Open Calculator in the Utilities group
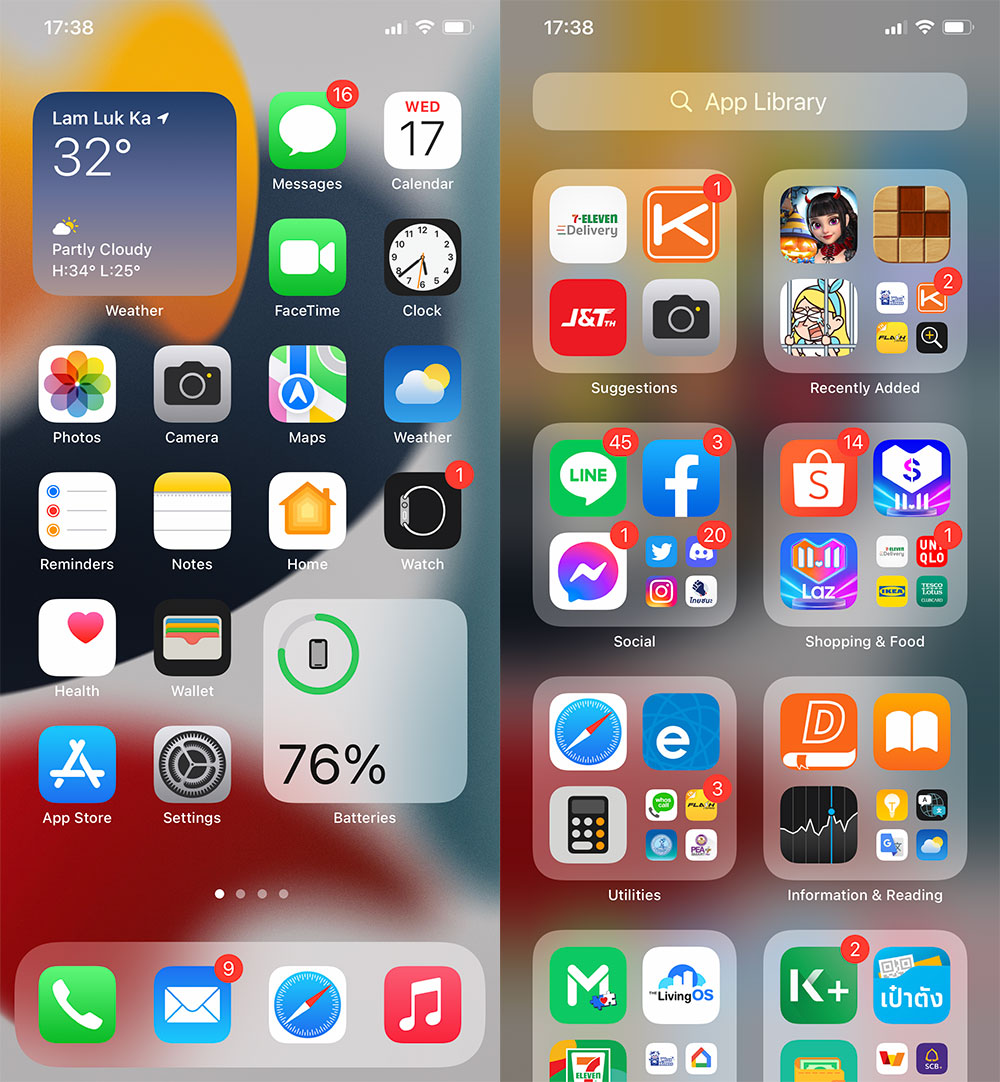Viewport: 1000px width, 1082px height. pyautogui.click(x=588, y=825)
